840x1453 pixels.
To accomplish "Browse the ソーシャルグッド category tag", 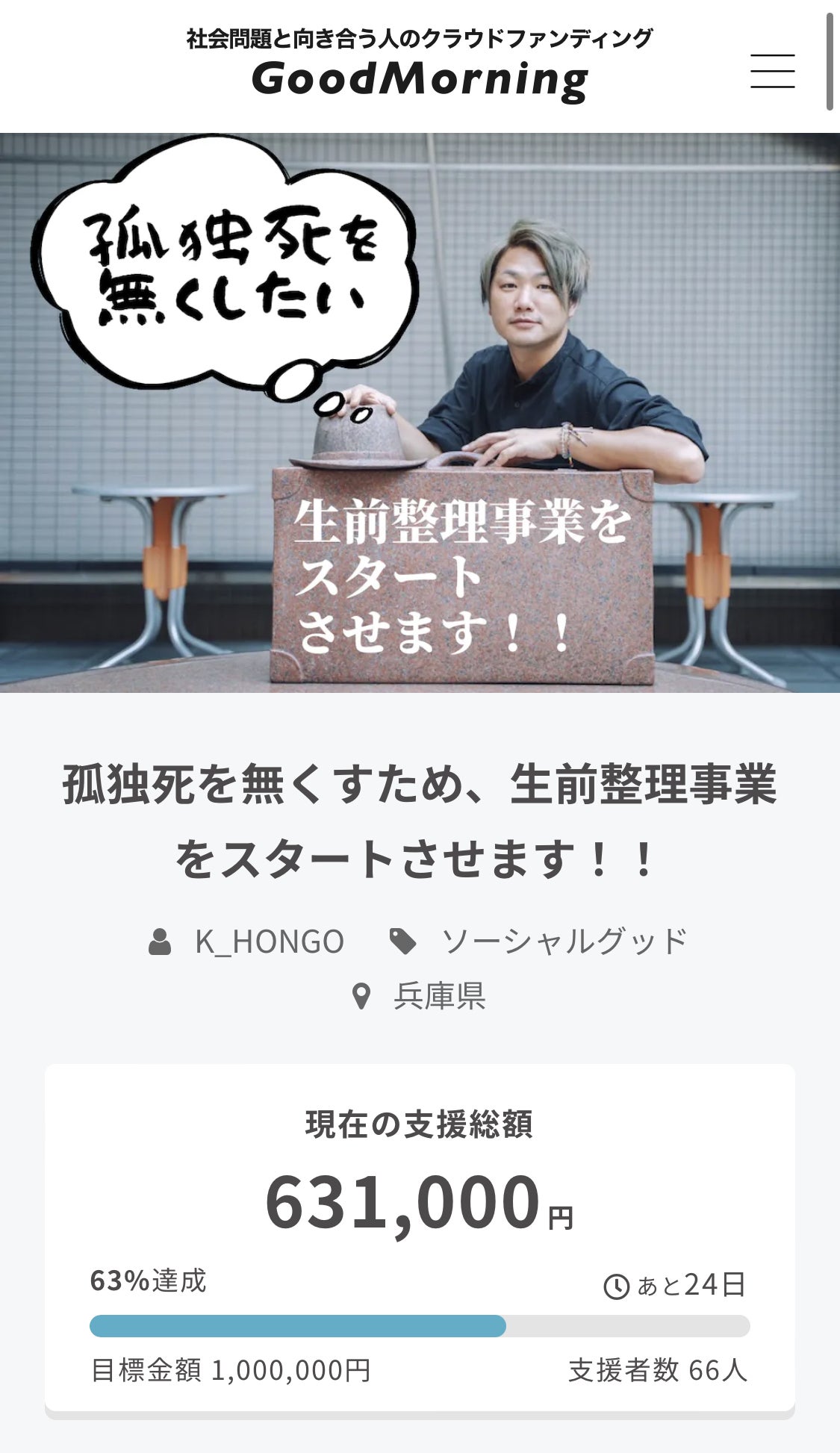I will click(x=564, y=942).
